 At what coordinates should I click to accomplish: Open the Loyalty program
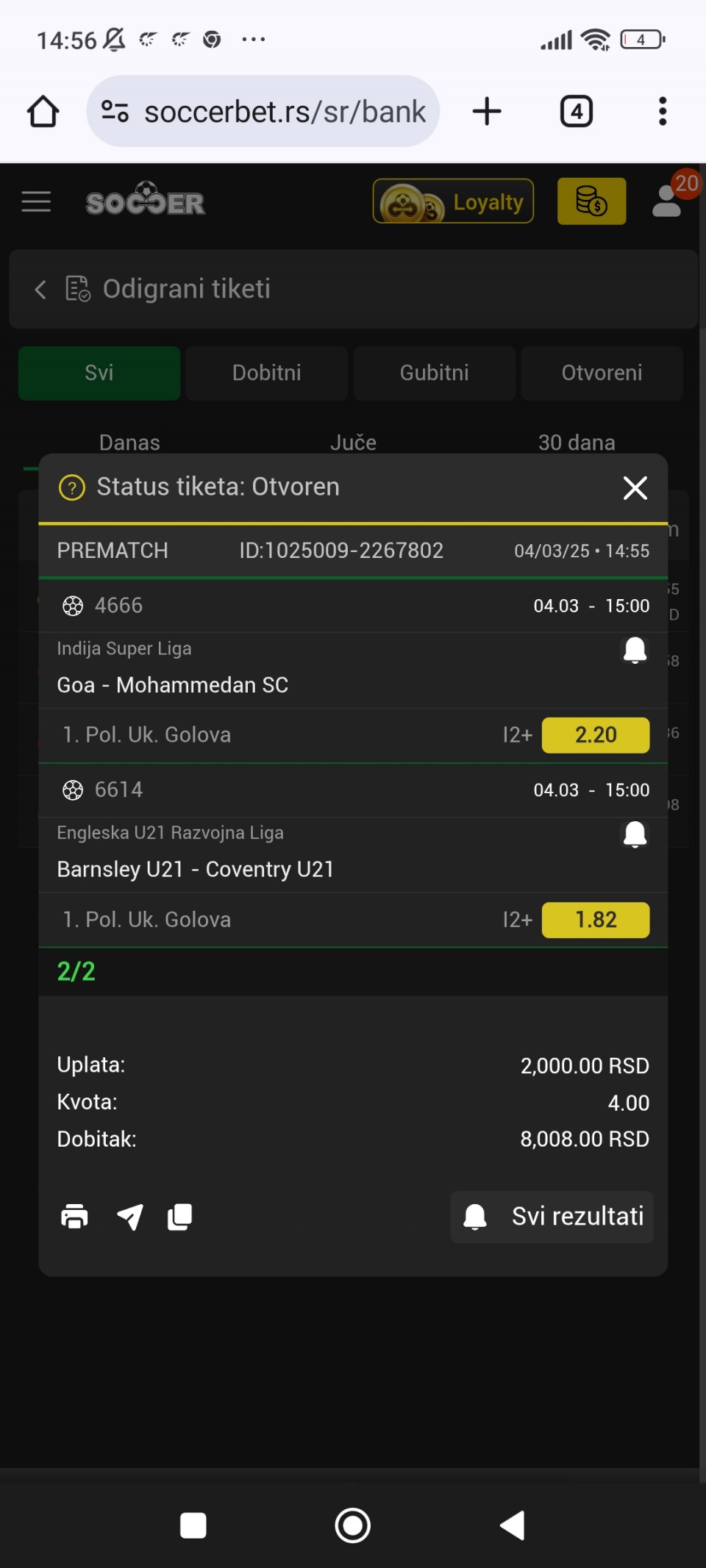[x=453, y=201]
